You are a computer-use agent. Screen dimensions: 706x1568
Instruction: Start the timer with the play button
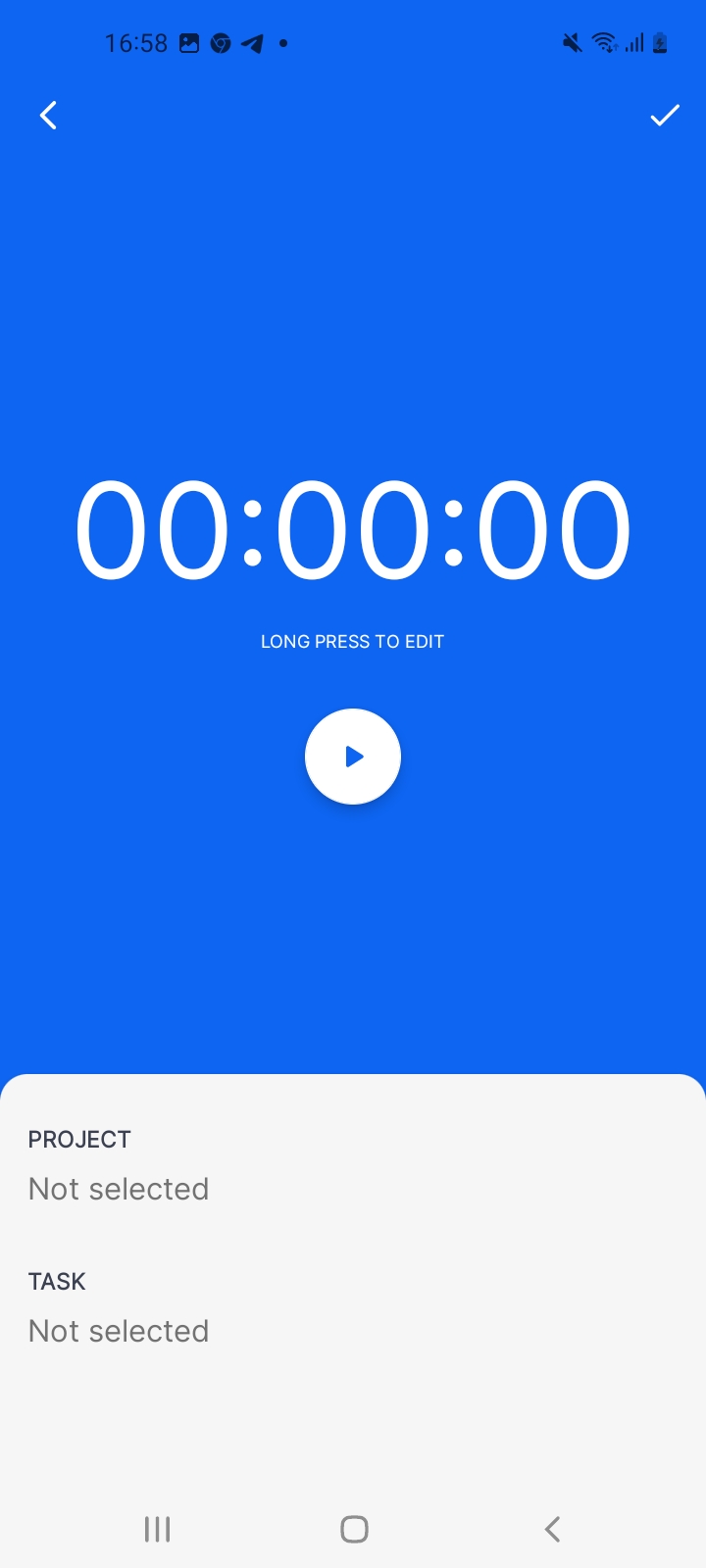(353, 757)
